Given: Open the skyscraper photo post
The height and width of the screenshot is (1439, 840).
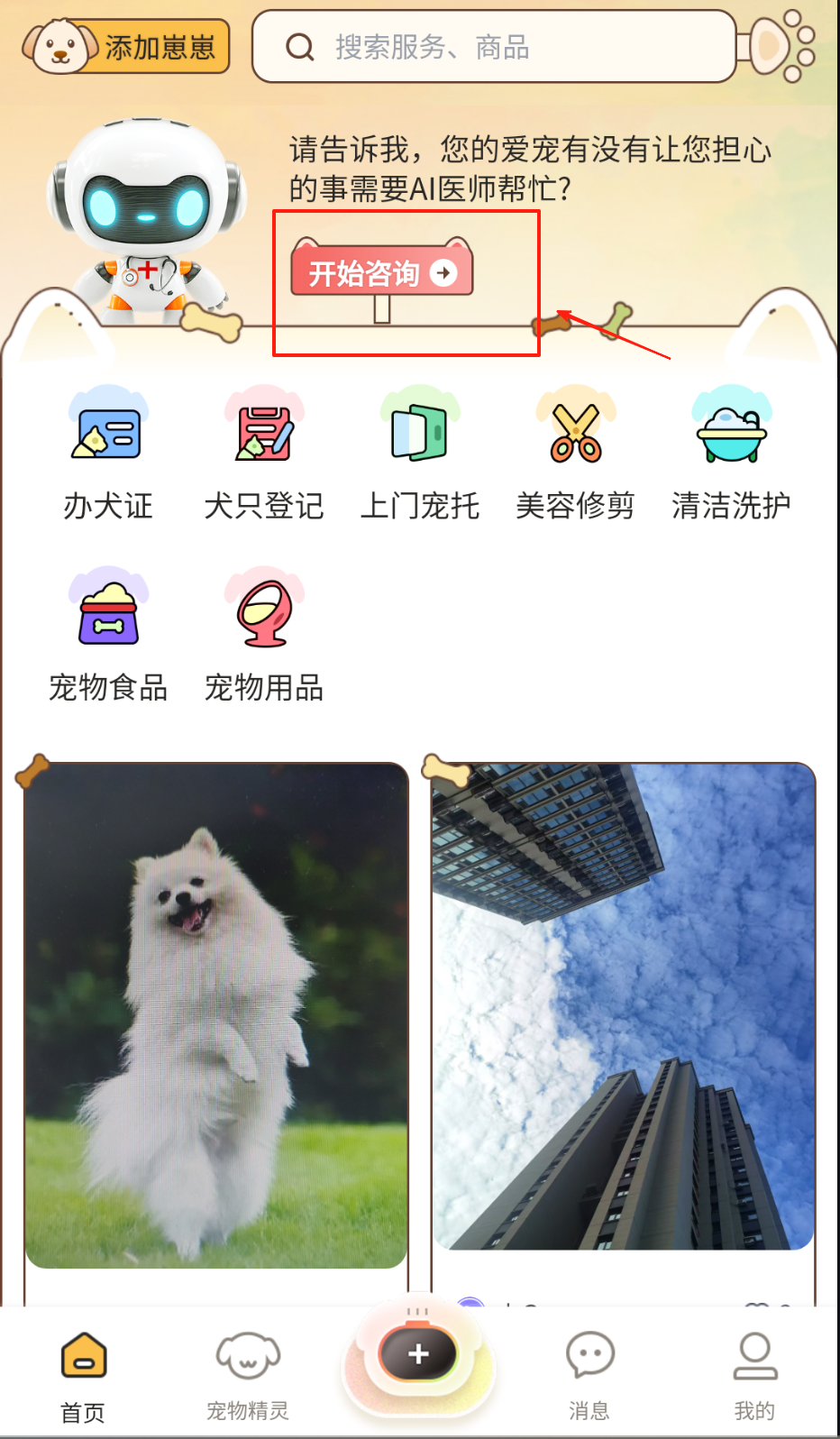Looking at the screenshot, I should 623,1007.
